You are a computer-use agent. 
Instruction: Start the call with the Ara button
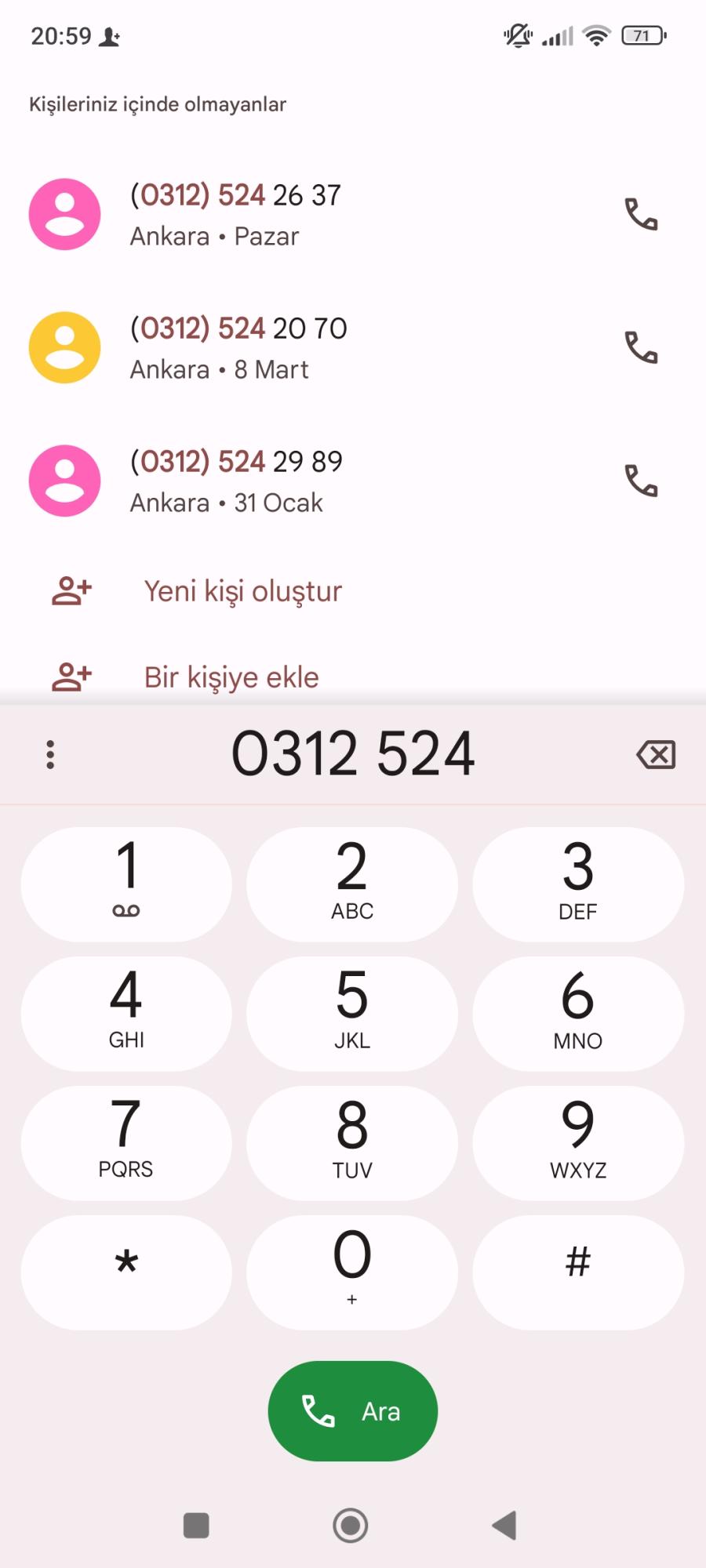pyautogui.click(x=352, y=1410)
